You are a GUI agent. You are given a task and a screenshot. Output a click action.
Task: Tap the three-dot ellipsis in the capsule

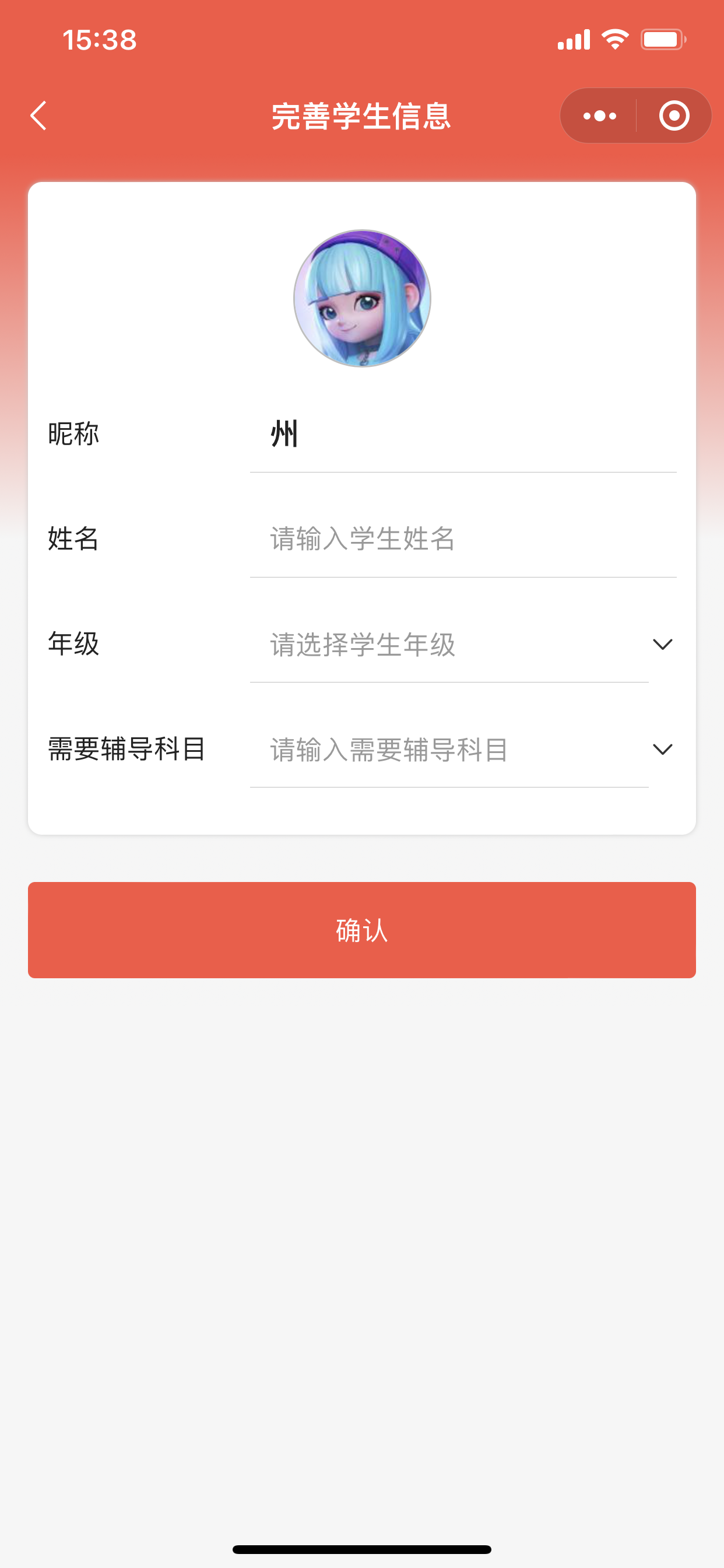599,116
